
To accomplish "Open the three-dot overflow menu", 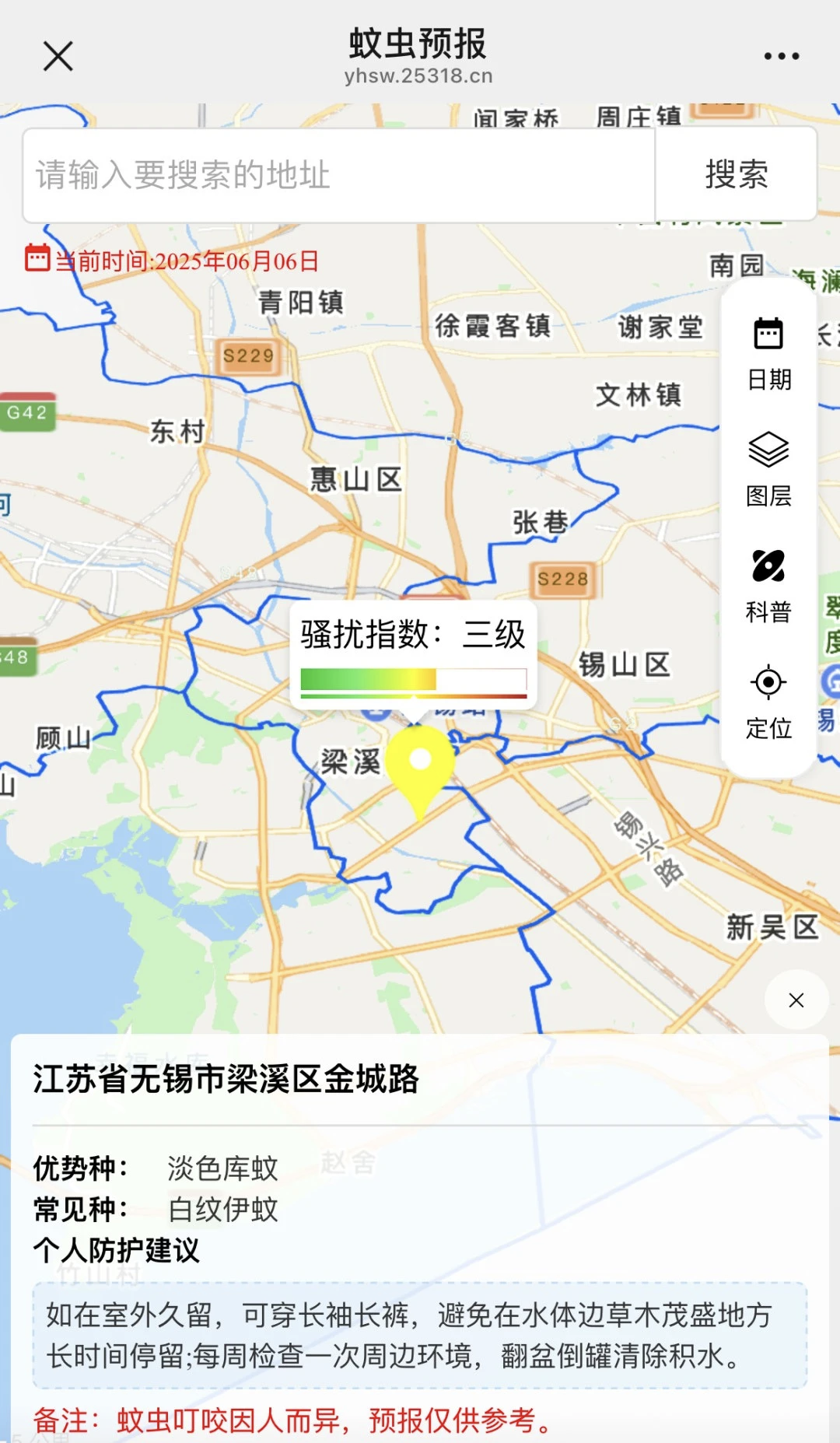I will [781, 56].
